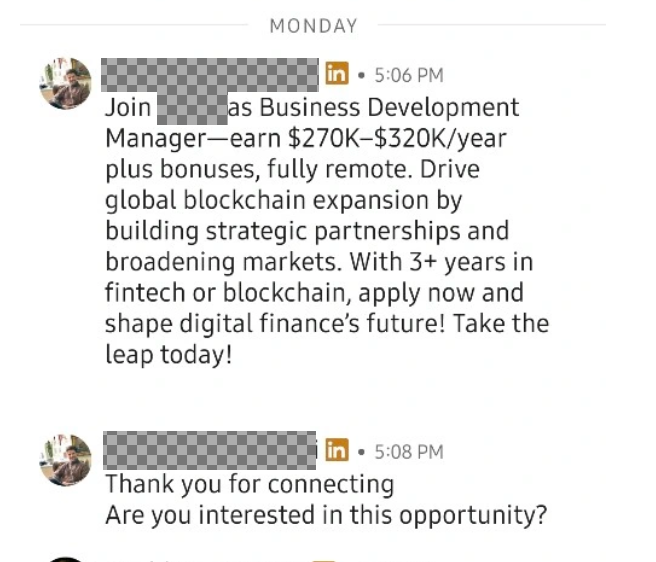Open sender's profile photo beside the 5:06 PM message
This screenshot has width=656, height=562.
coord(66,83)
